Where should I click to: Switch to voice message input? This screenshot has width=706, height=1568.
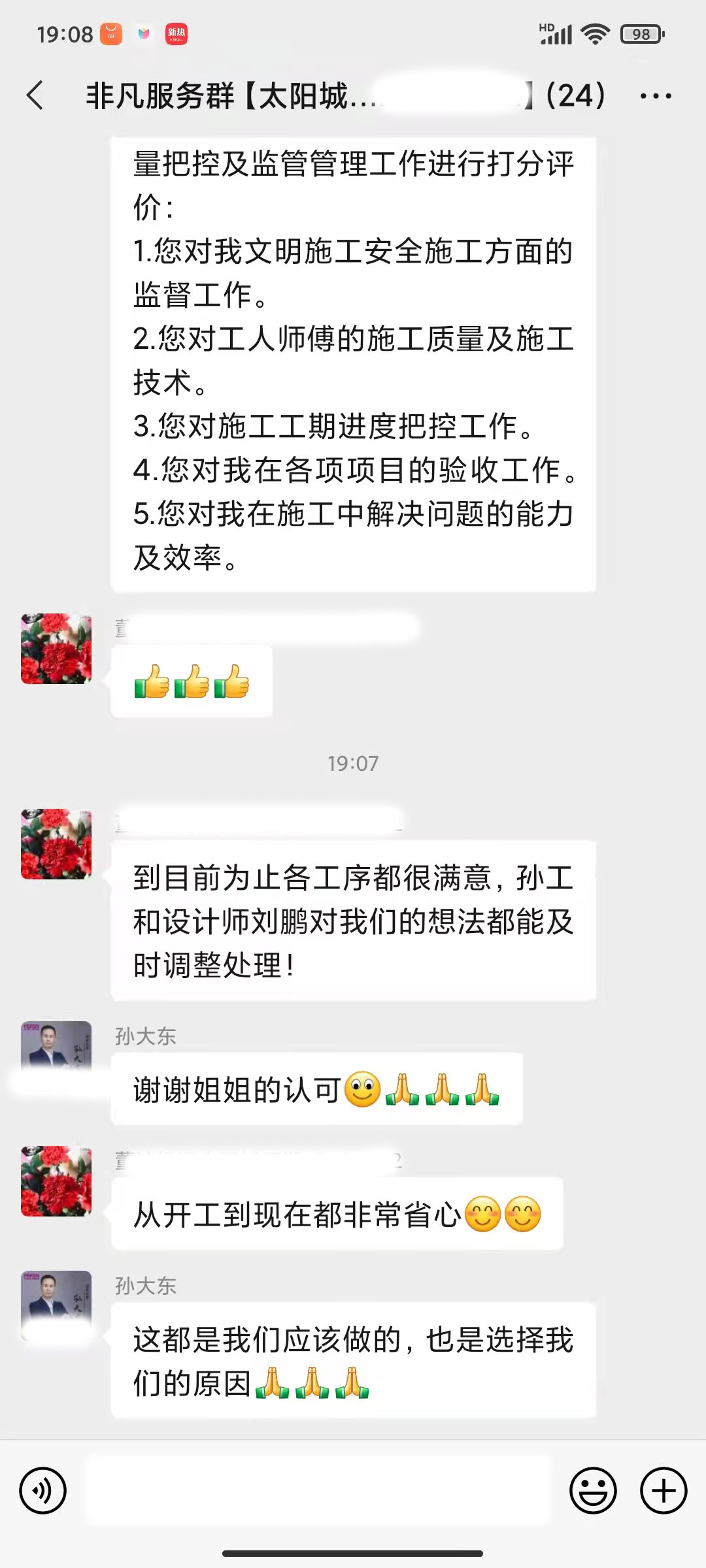point(43,1490)
